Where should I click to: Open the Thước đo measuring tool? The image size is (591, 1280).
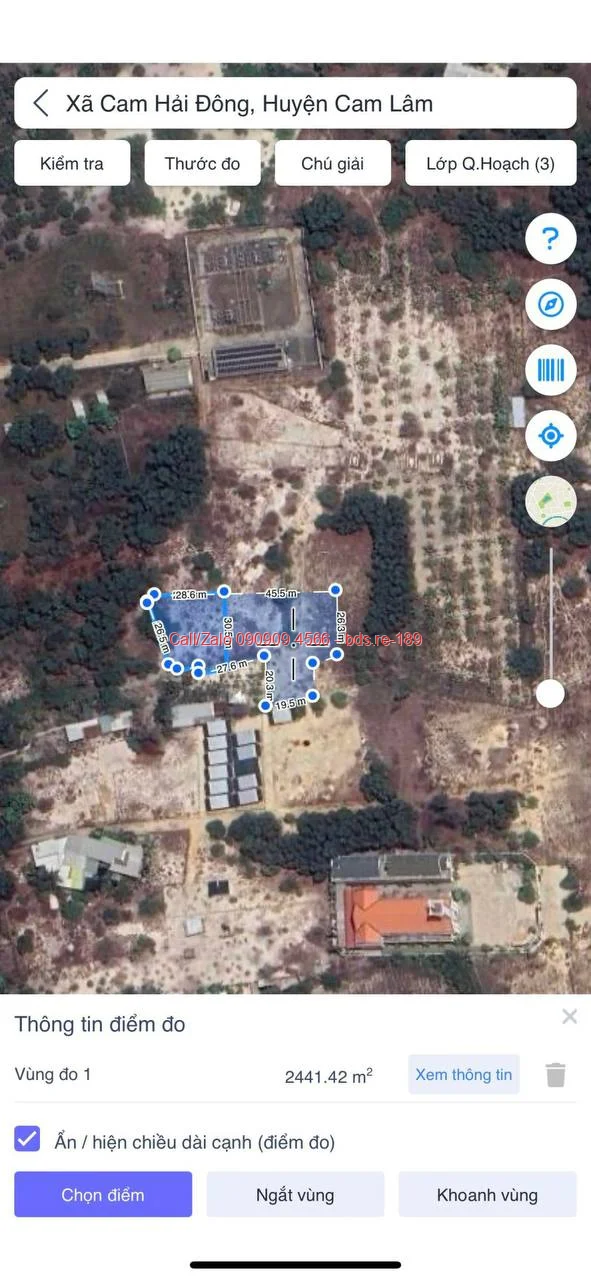tap(203, 163)
